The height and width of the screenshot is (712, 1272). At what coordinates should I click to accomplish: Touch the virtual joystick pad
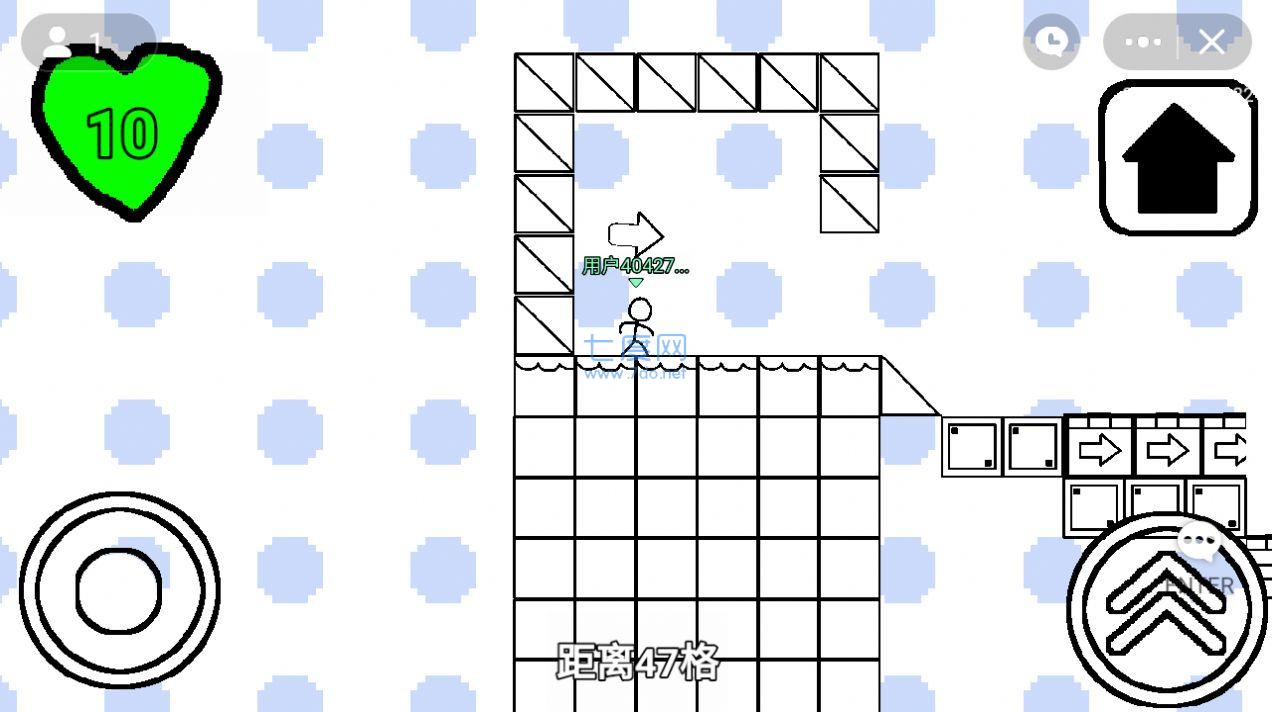pos(119,590)
